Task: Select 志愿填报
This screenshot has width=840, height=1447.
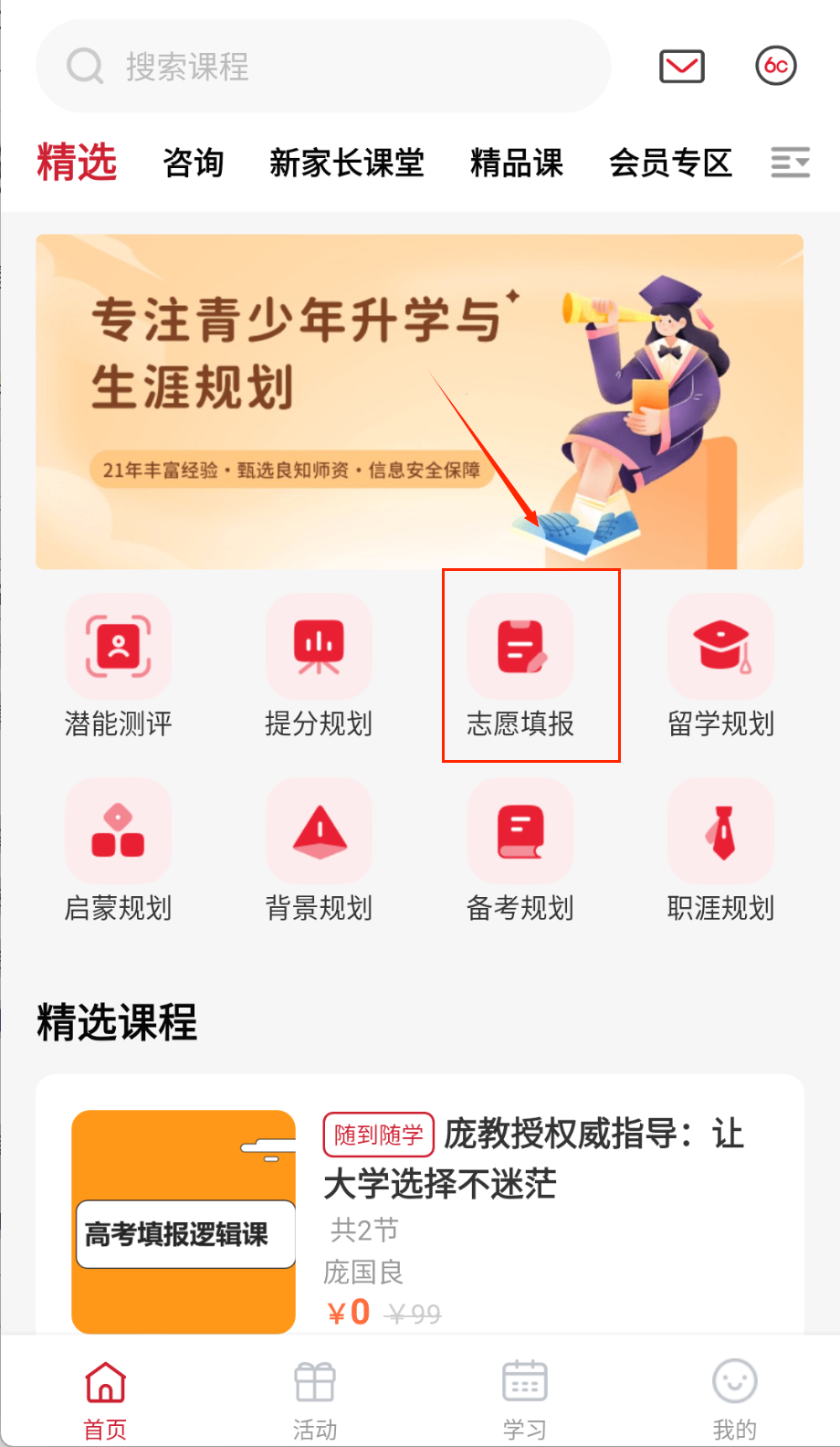Action: [x=520, y=665]
